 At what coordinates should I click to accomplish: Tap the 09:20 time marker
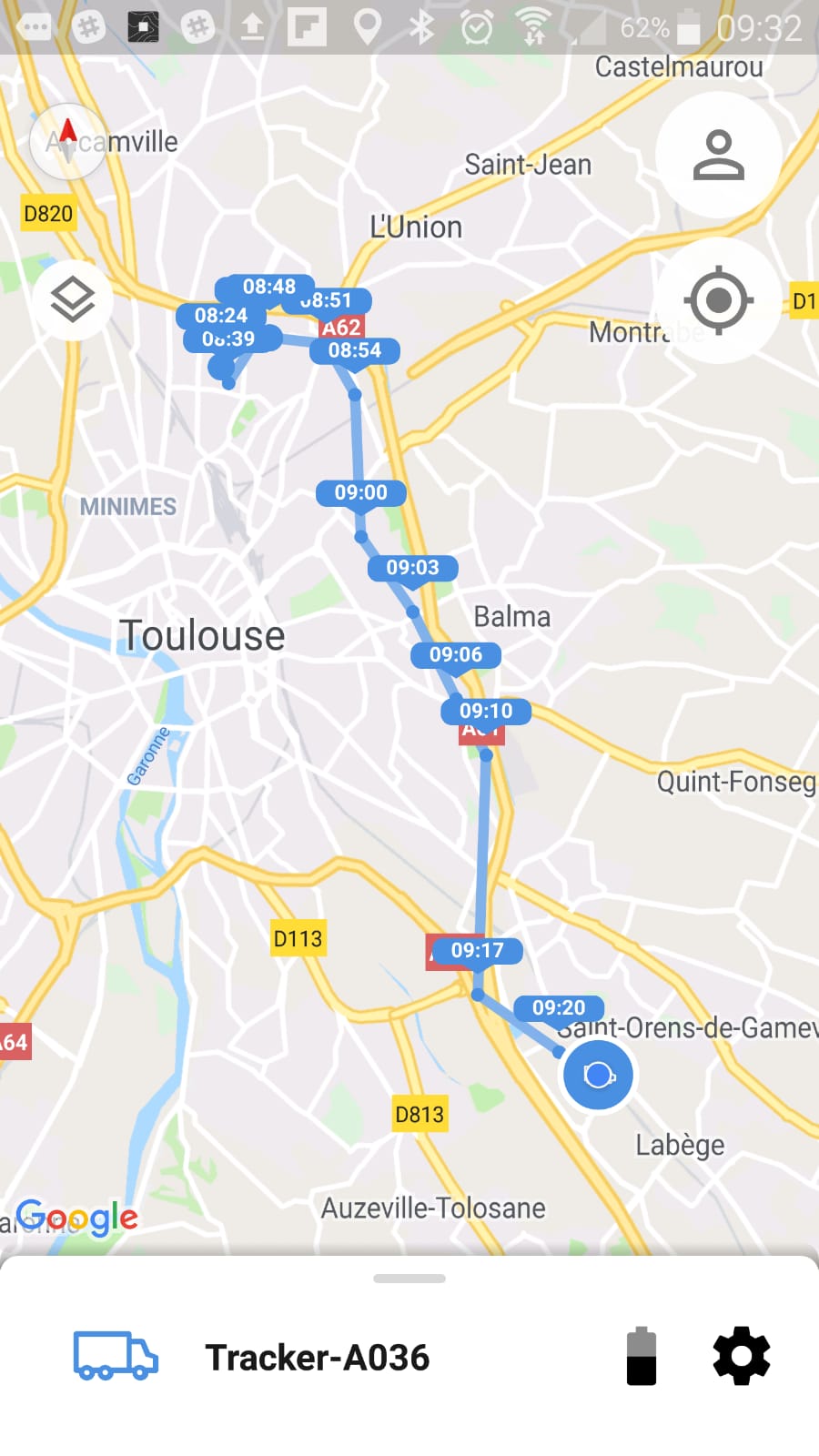559,1007
